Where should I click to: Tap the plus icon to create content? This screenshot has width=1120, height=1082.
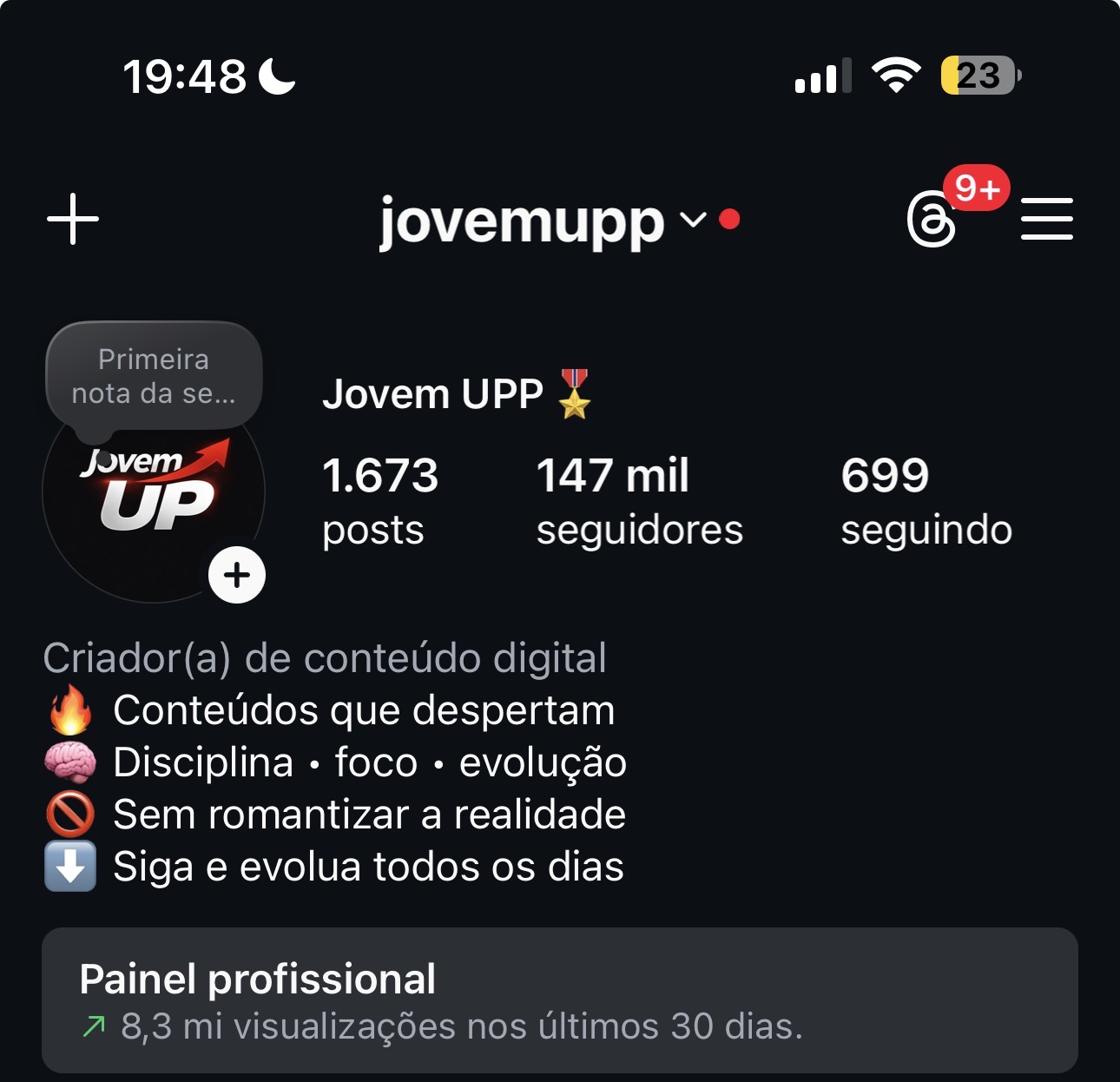pos(73,219)
